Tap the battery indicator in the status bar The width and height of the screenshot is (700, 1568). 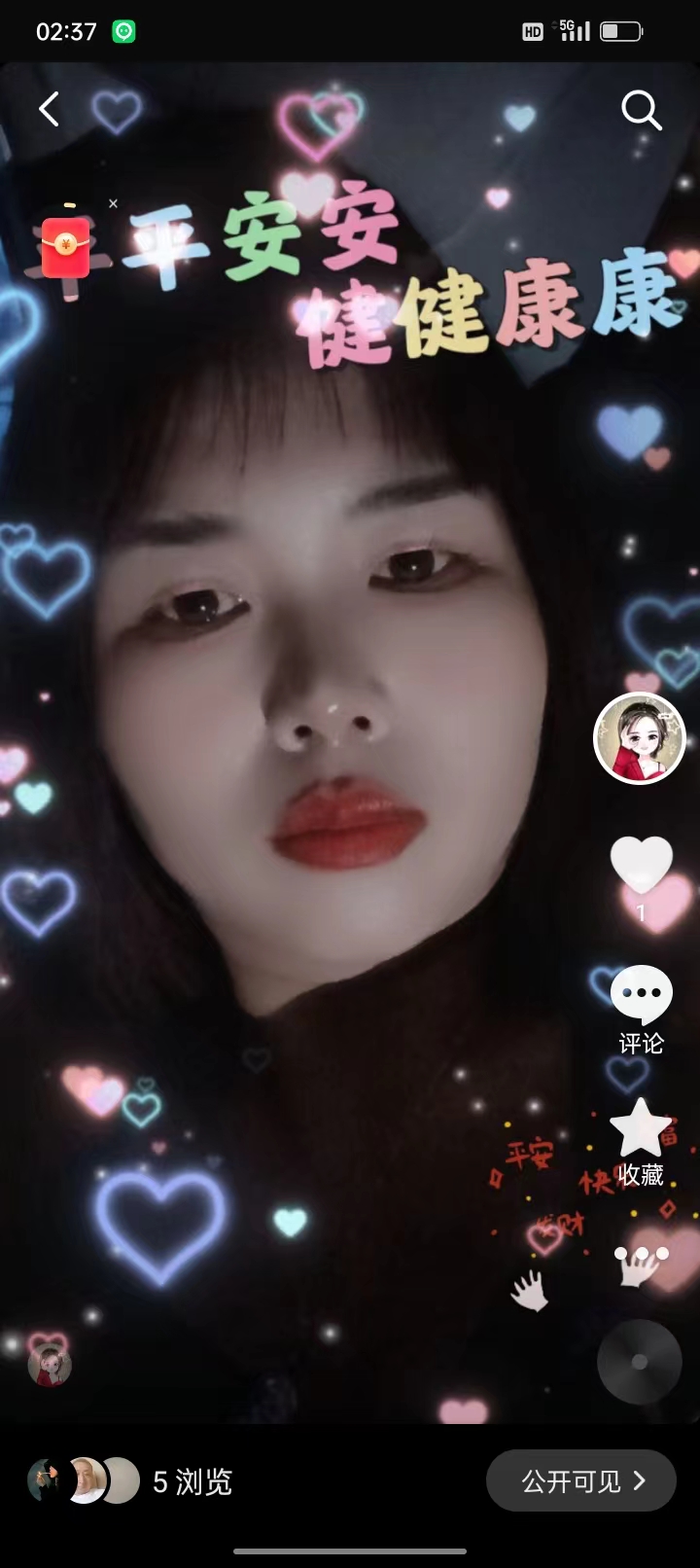pyautogui.click(x=619, y=30)
